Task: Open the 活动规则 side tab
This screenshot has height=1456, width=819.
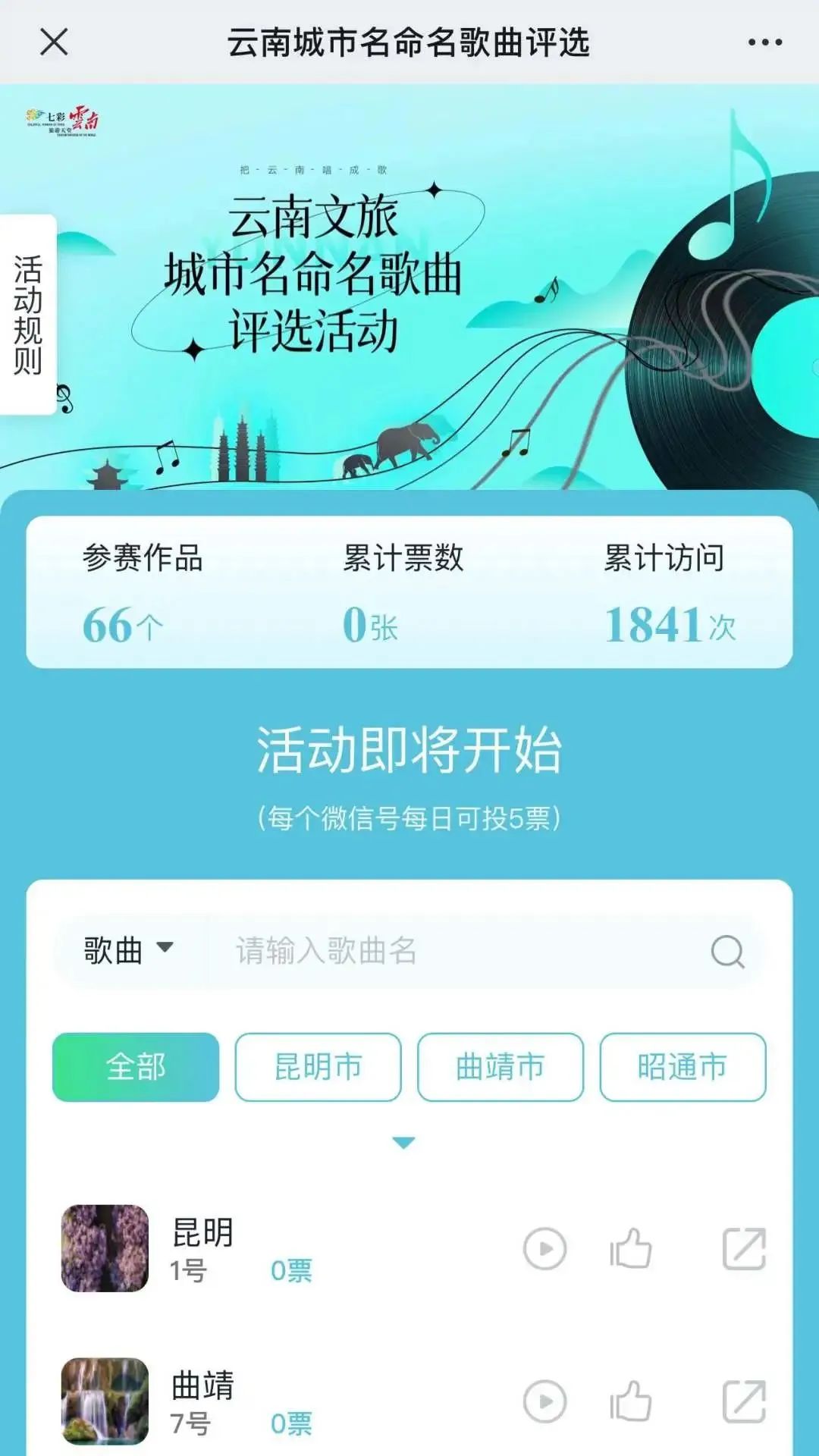Action: (28, 315)
